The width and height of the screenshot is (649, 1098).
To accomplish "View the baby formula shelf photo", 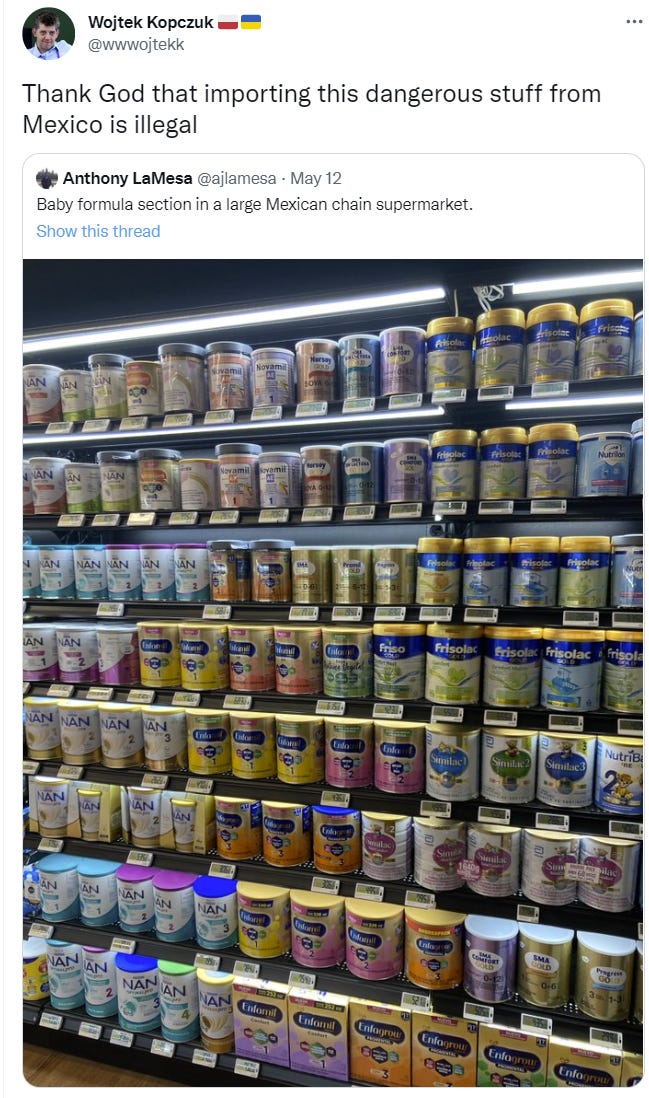I will (333, 672).
